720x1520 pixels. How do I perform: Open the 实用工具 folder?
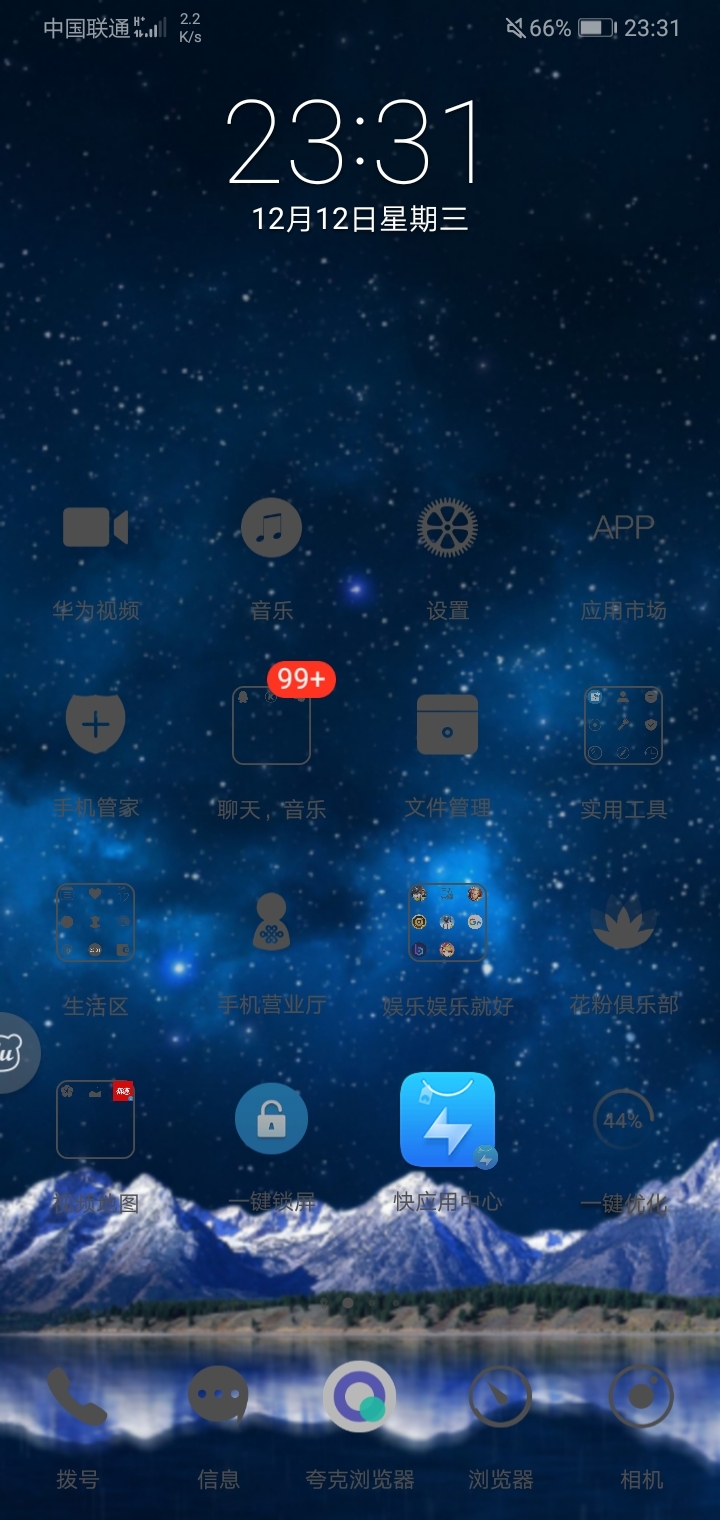coord(623,724)
